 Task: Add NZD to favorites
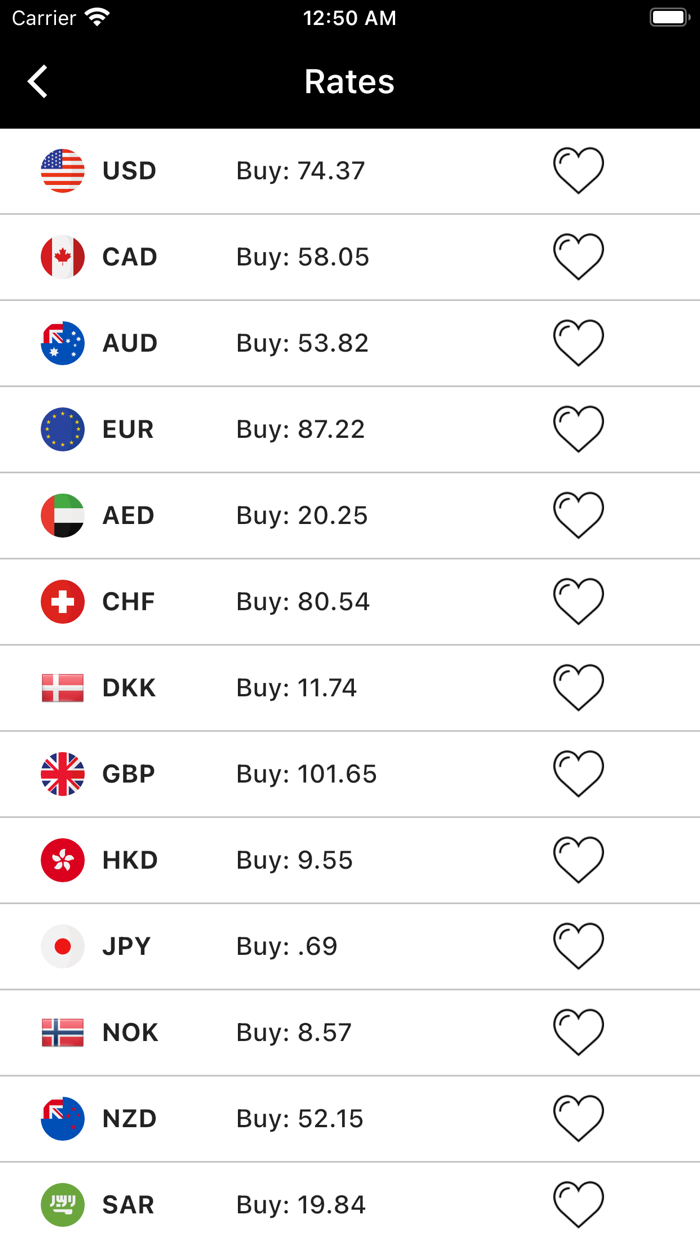click(x=578, y=1117)
